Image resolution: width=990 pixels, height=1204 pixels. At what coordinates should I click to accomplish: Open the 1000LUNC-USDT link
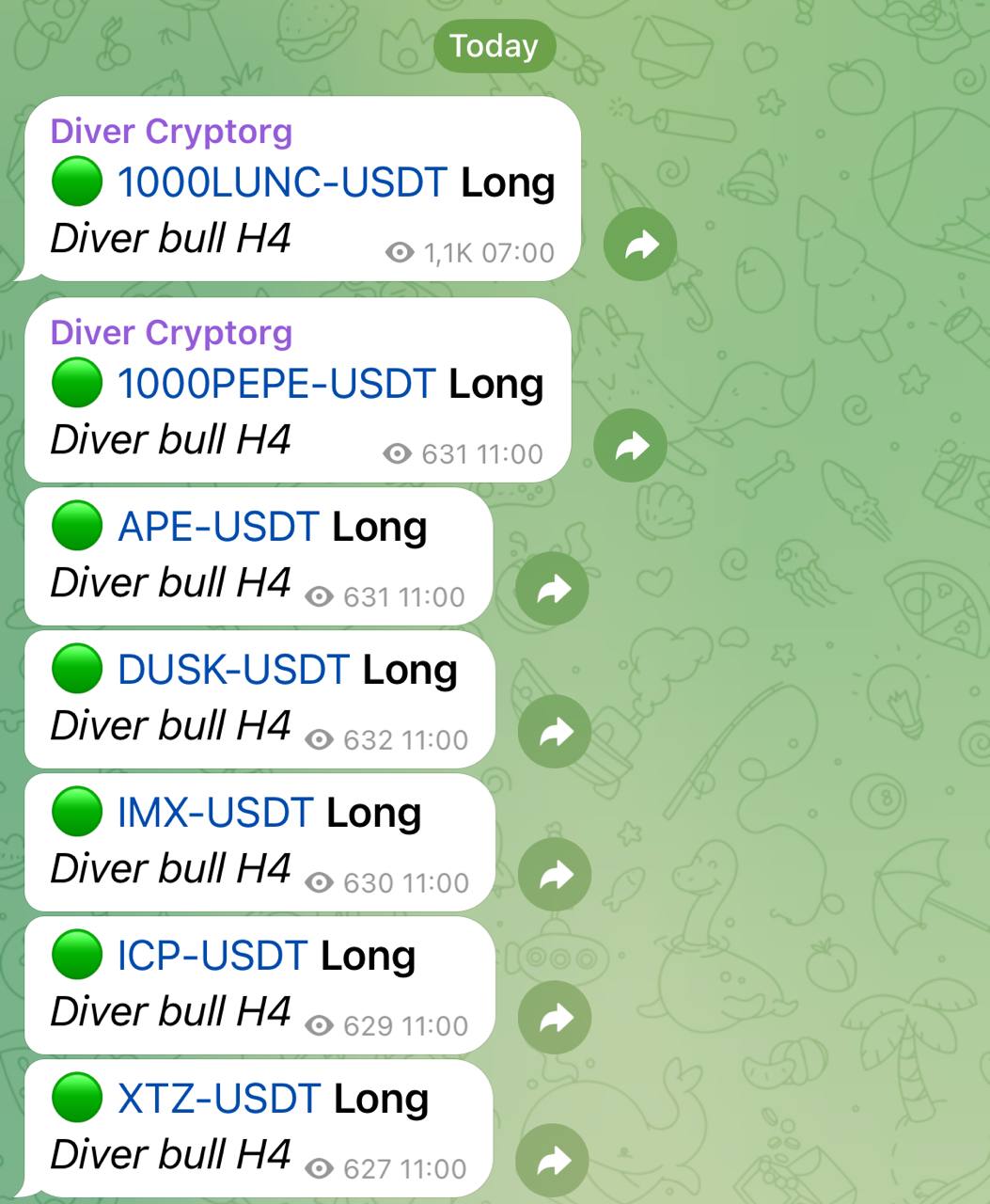[x=281, y=182]
